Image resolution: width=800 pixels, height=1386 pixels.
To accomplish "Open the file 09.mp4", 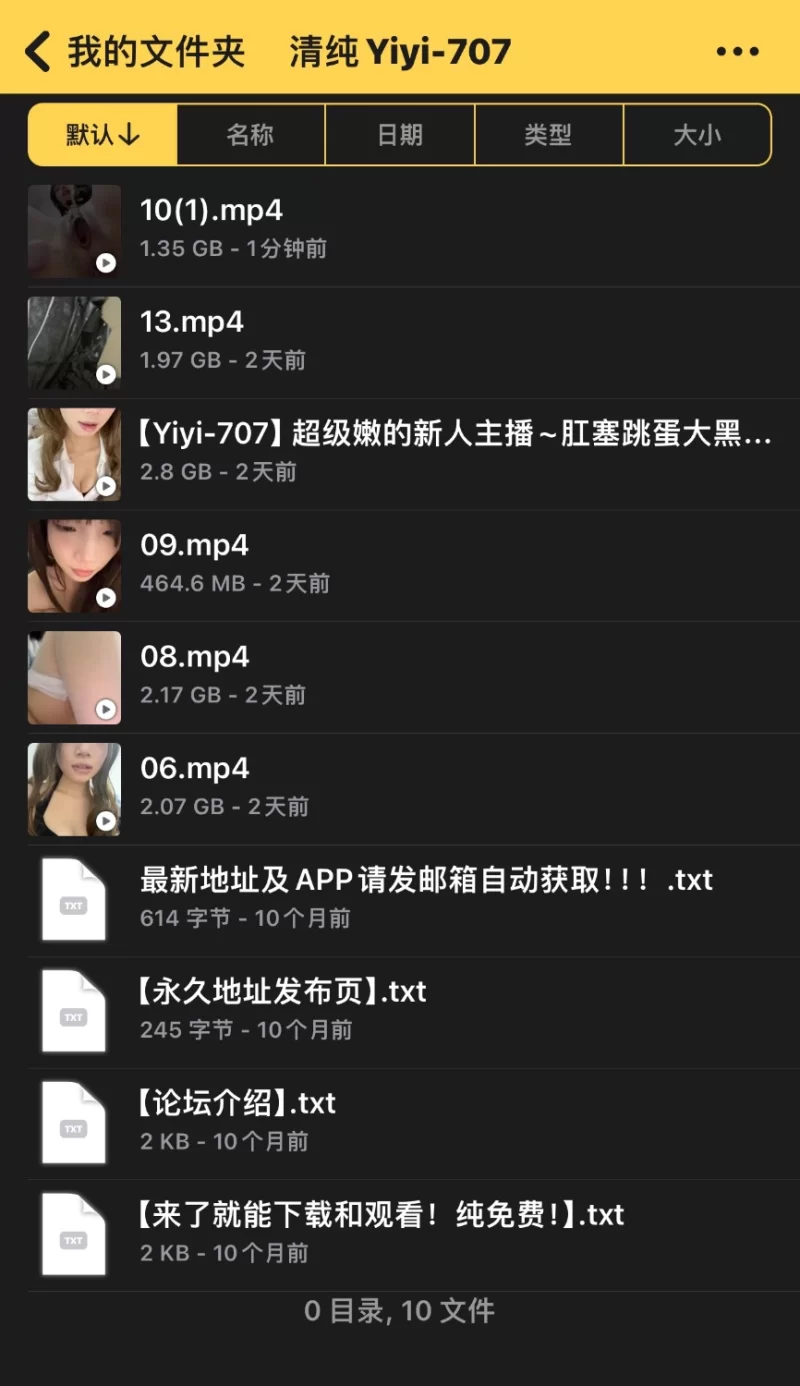I will [194, 545].
